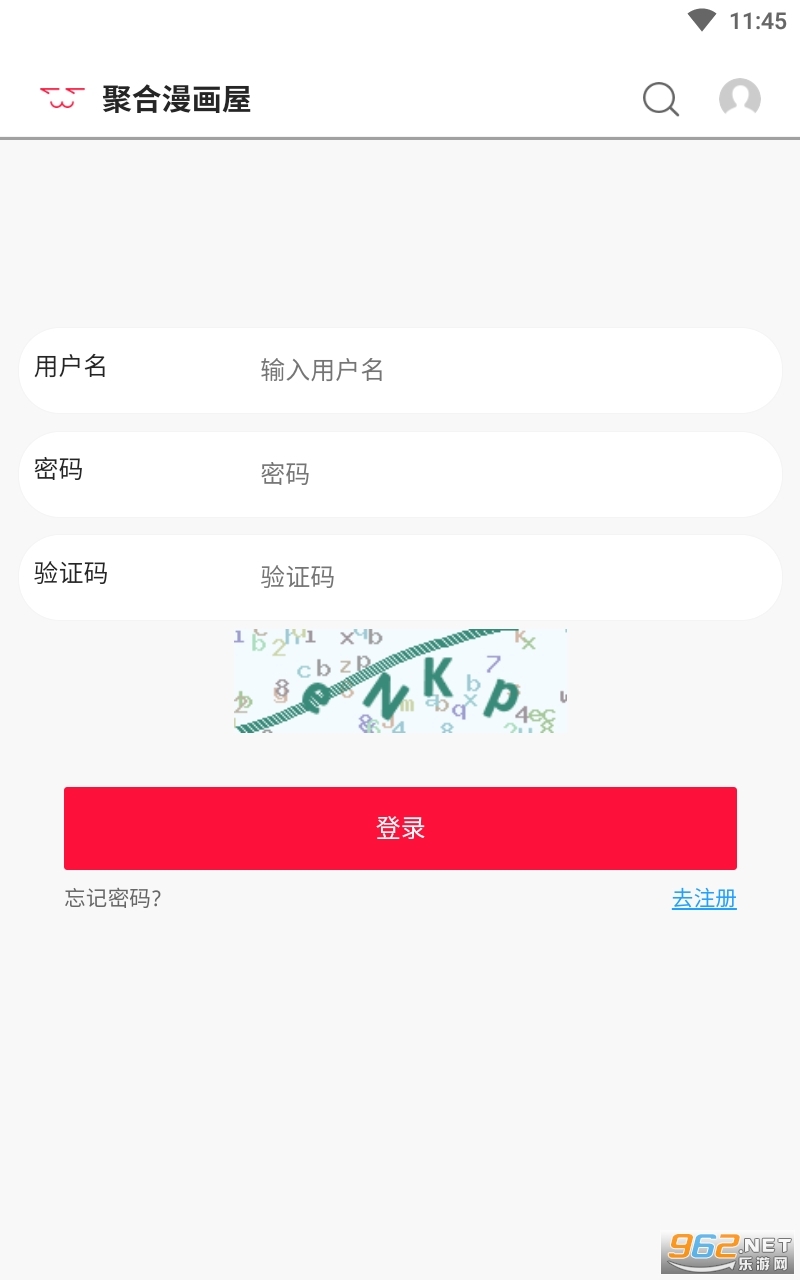Click the 验证码 row label
This screenshot has height=1280, width=800.
(x=70, y=575)
